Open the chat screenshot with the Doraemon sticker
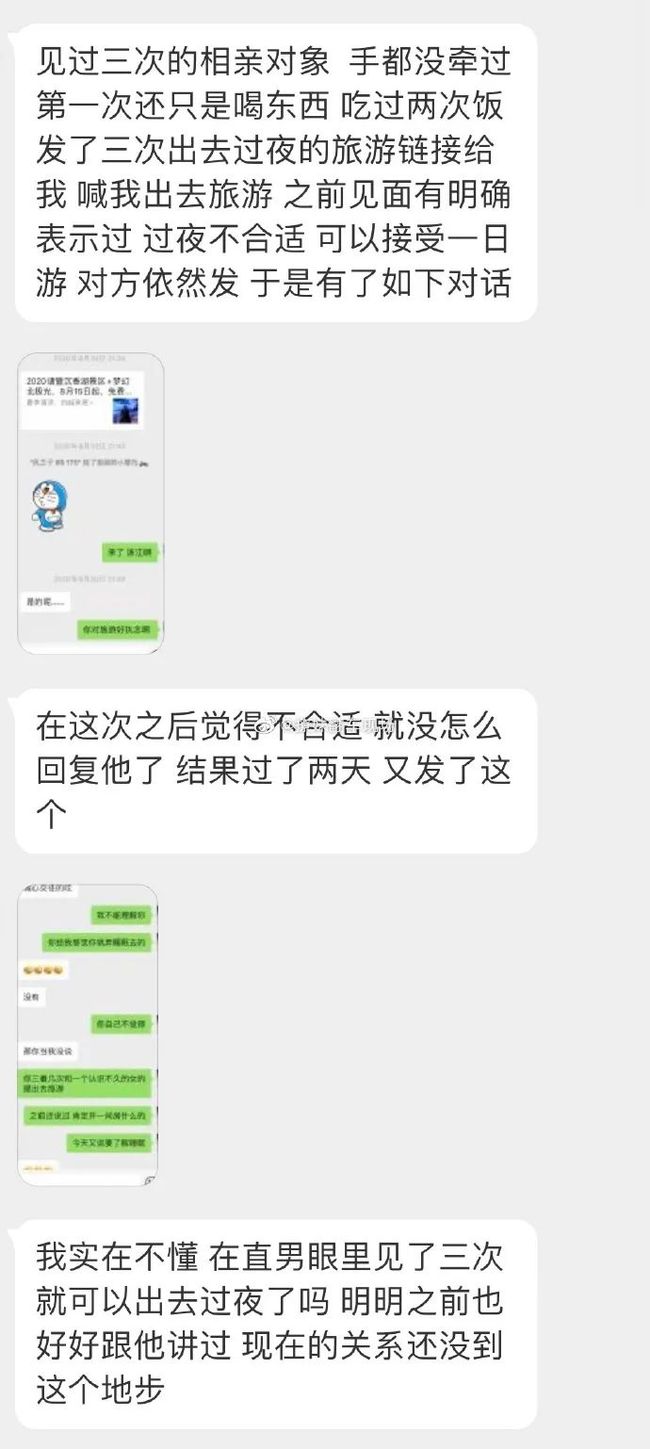Viewport: 650px width, 1449px height. (x=90, y=503)
